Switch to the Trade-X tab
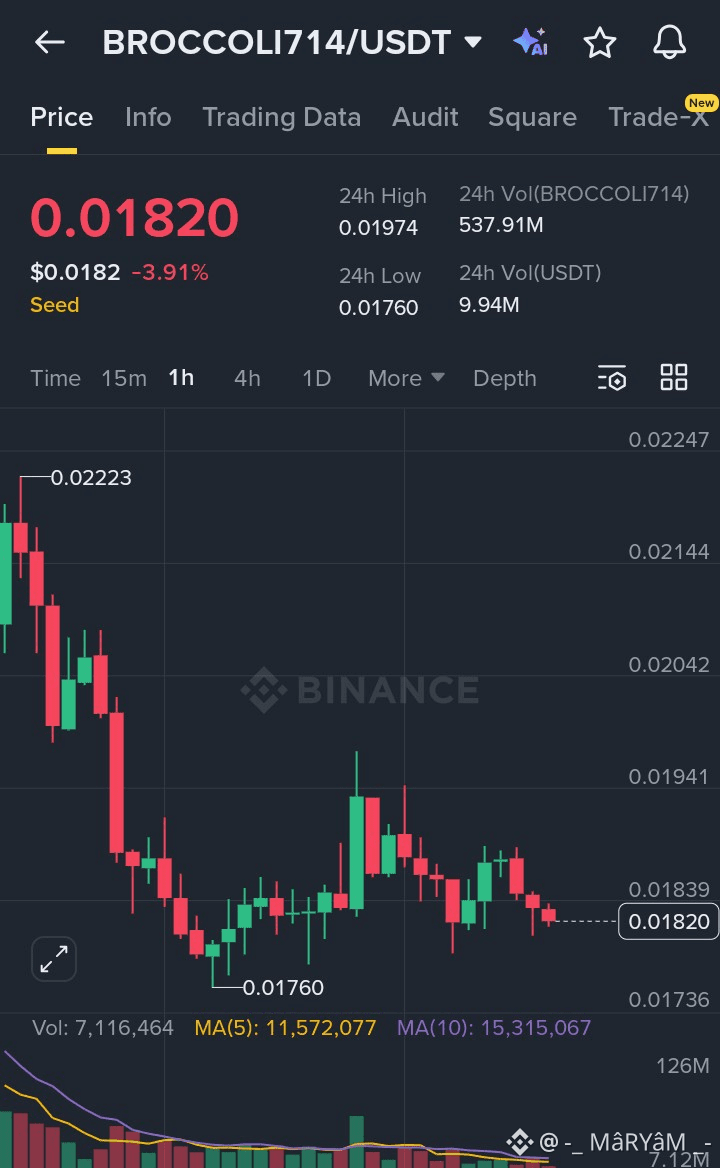Image resolution: width=720 pixels, height=1168 pixels. [658, 117]
